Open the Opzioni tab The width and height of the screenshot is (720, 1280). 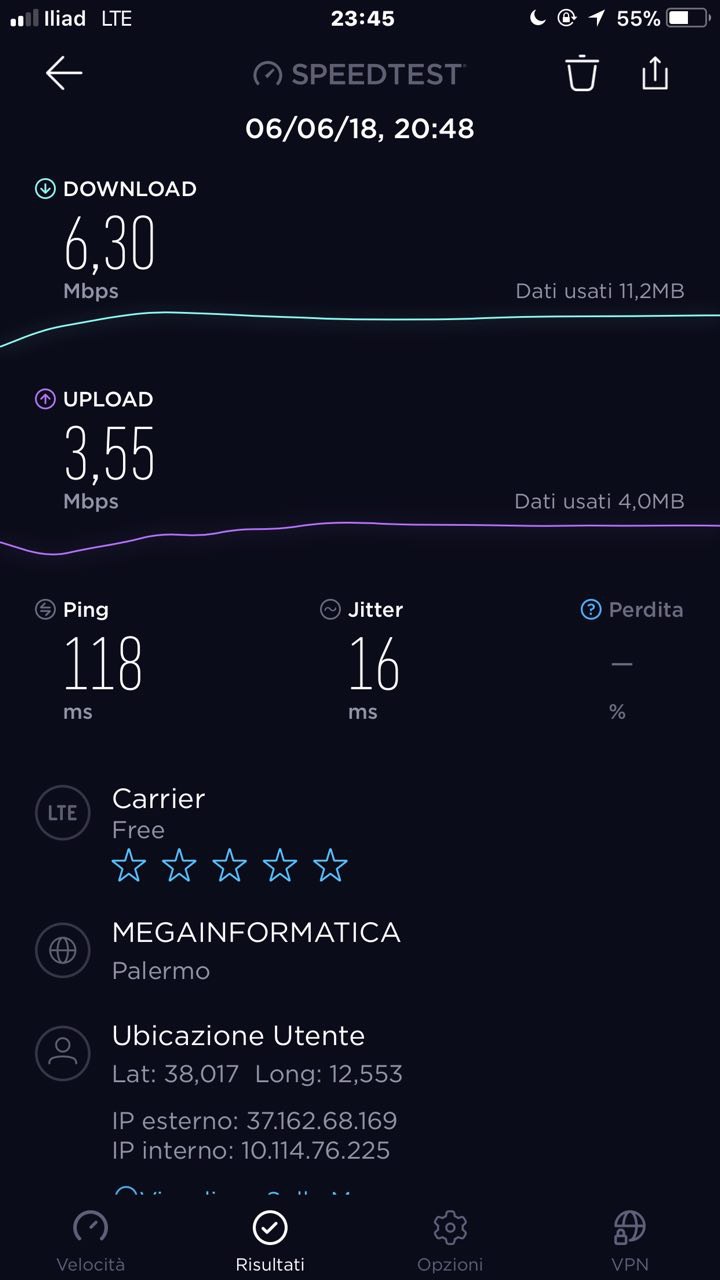point(450,1240)
